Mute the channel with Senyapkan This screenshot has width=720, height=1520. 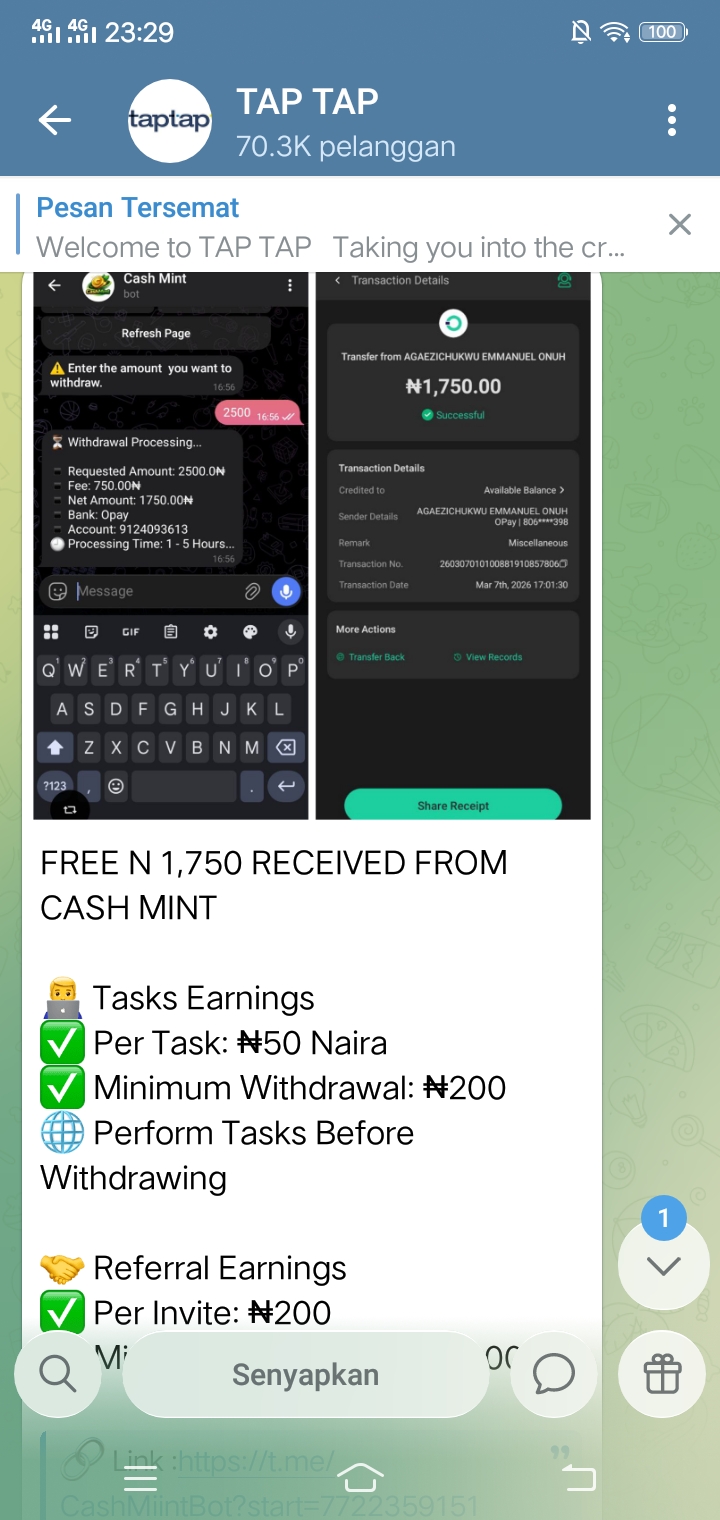[x=305, y=1374]
